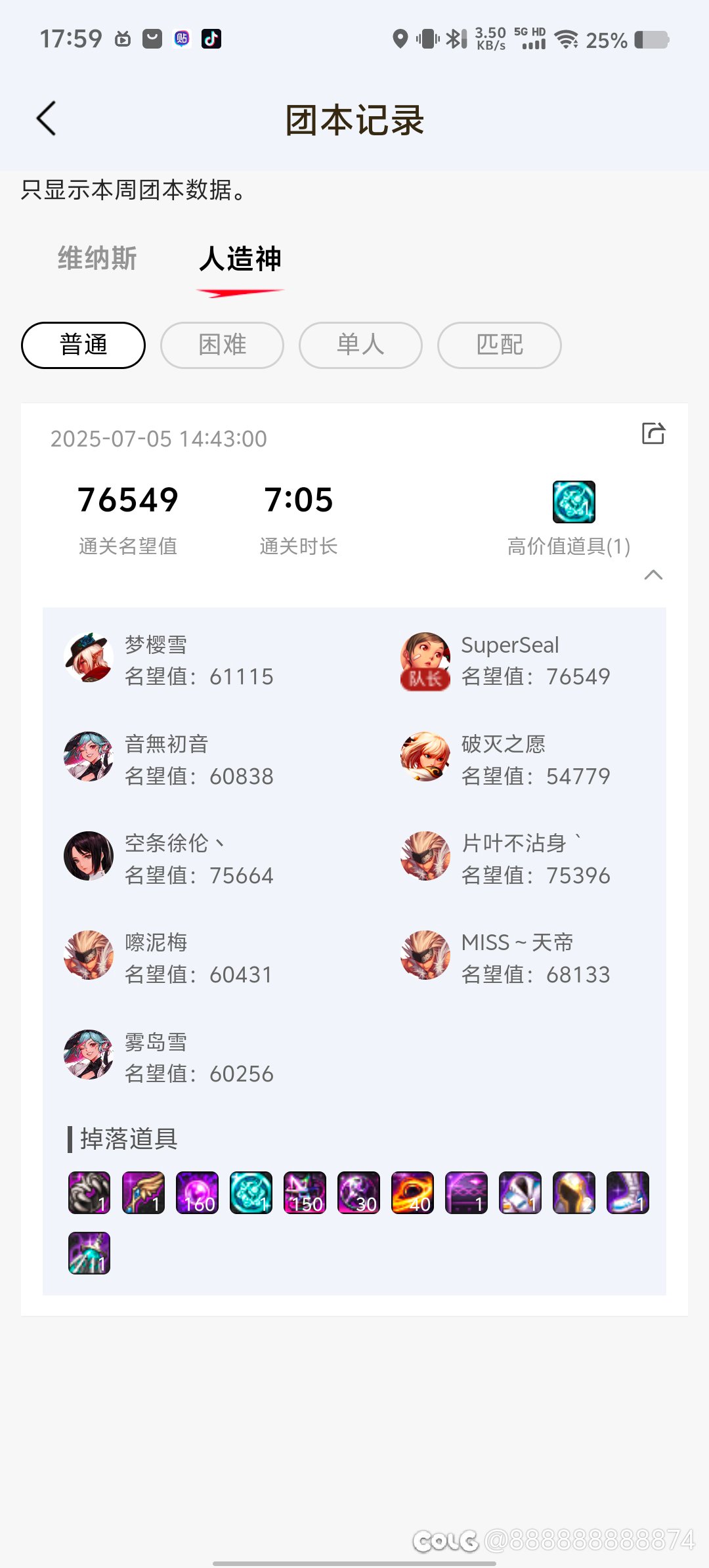Open the 高价值道具 item icon

coord(574,502)
